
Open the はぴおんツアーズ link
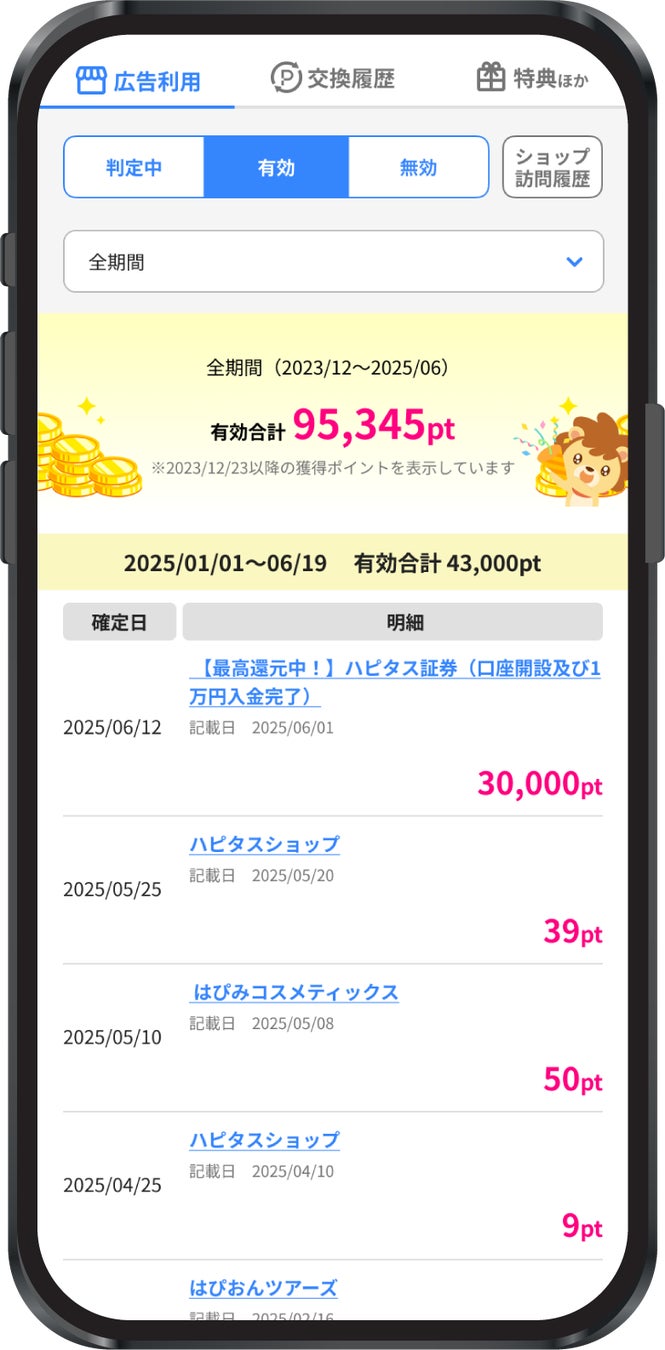(264, 1287)
